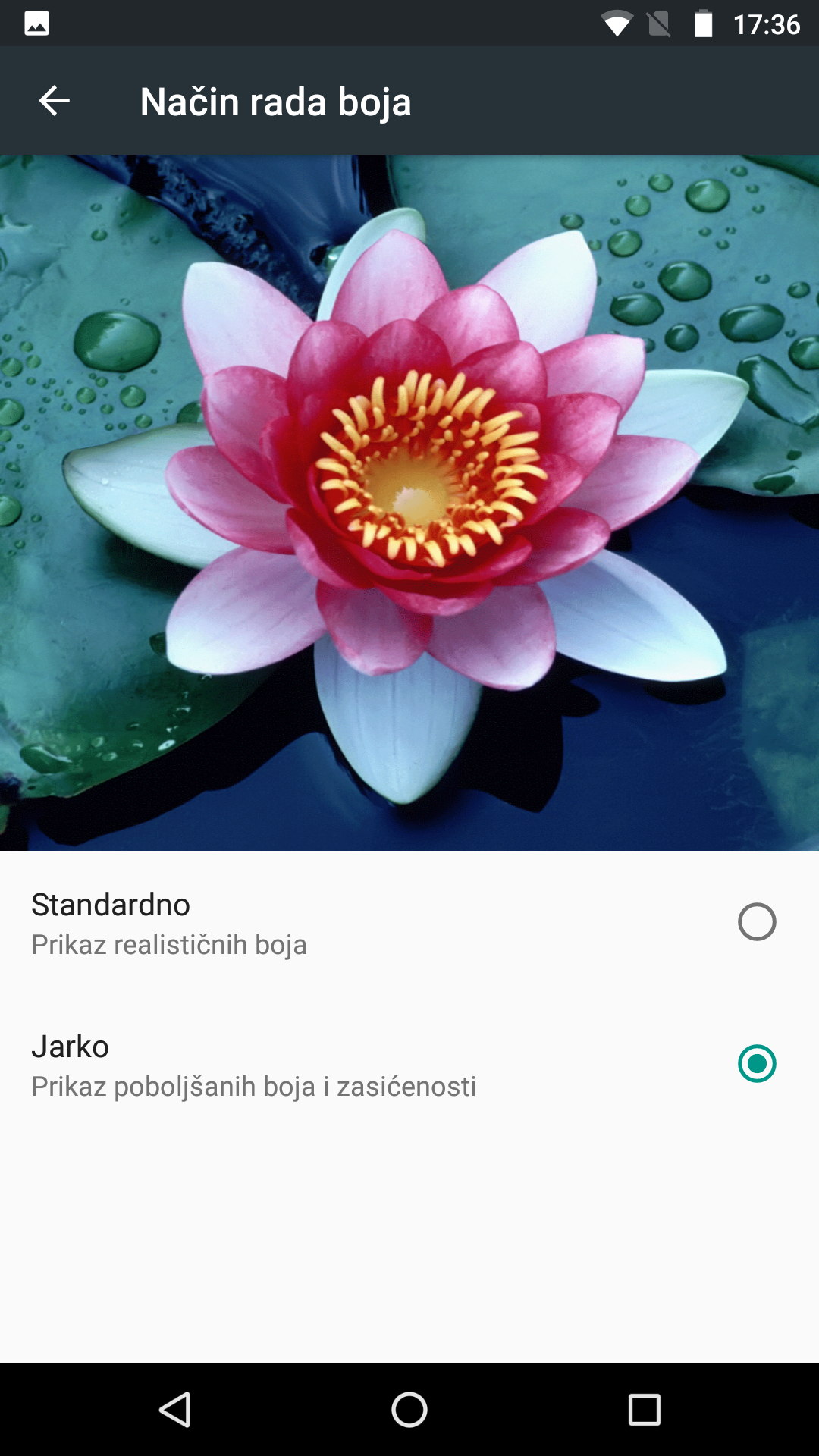Open the recent apps overview
The image size is (819, 1456).
(644, 1410)
